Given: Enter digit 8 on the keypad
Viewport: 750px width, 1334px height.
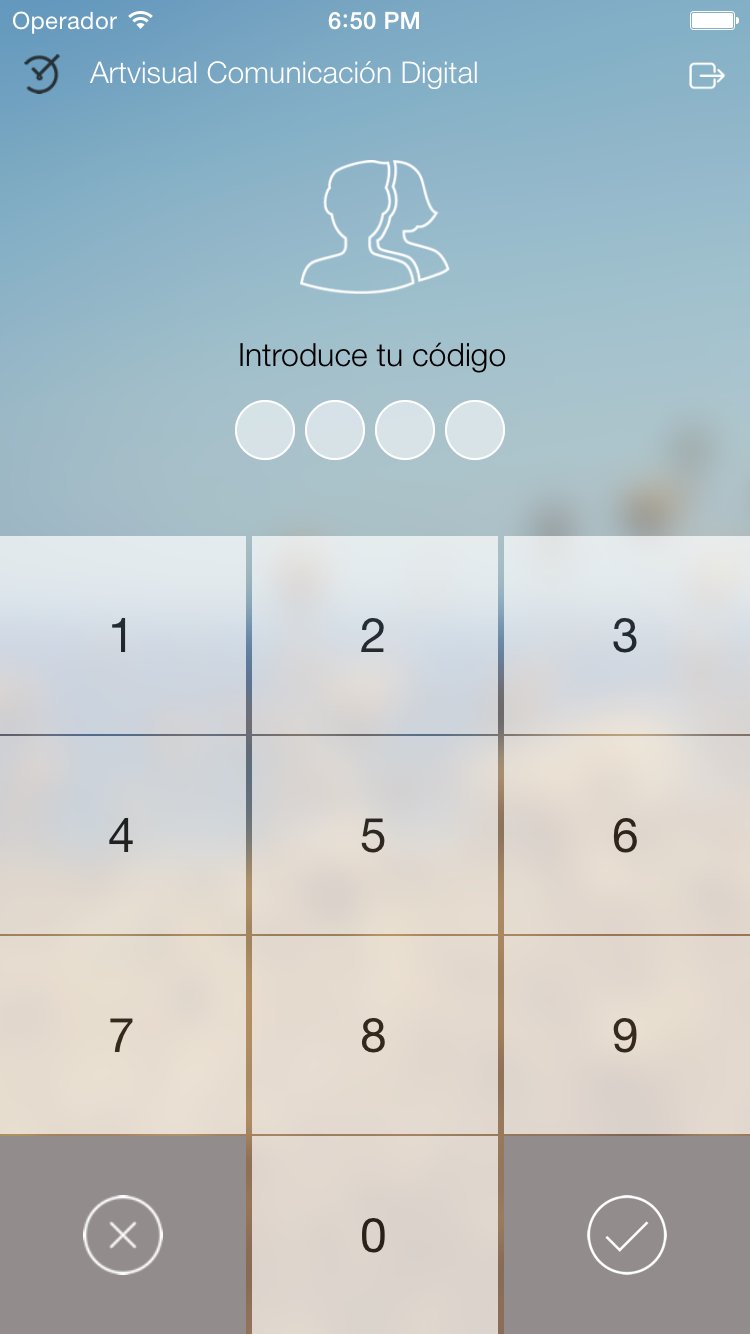Looking at the screenshot, I should tap(374, 1035).
